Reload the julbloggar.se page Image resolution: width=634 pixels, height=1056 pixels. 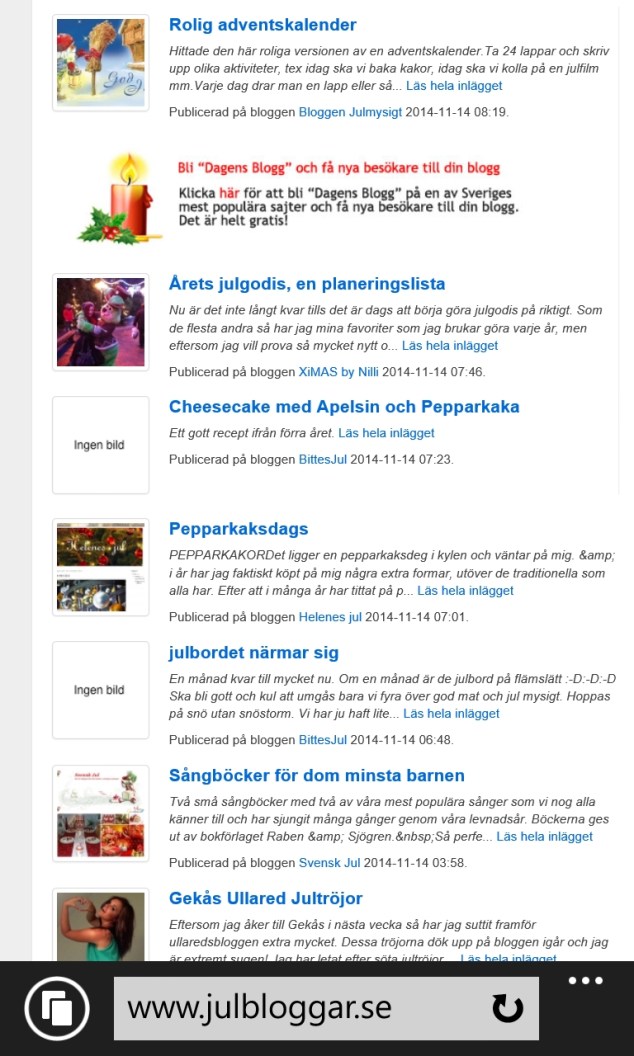[x=507, y=1009]
